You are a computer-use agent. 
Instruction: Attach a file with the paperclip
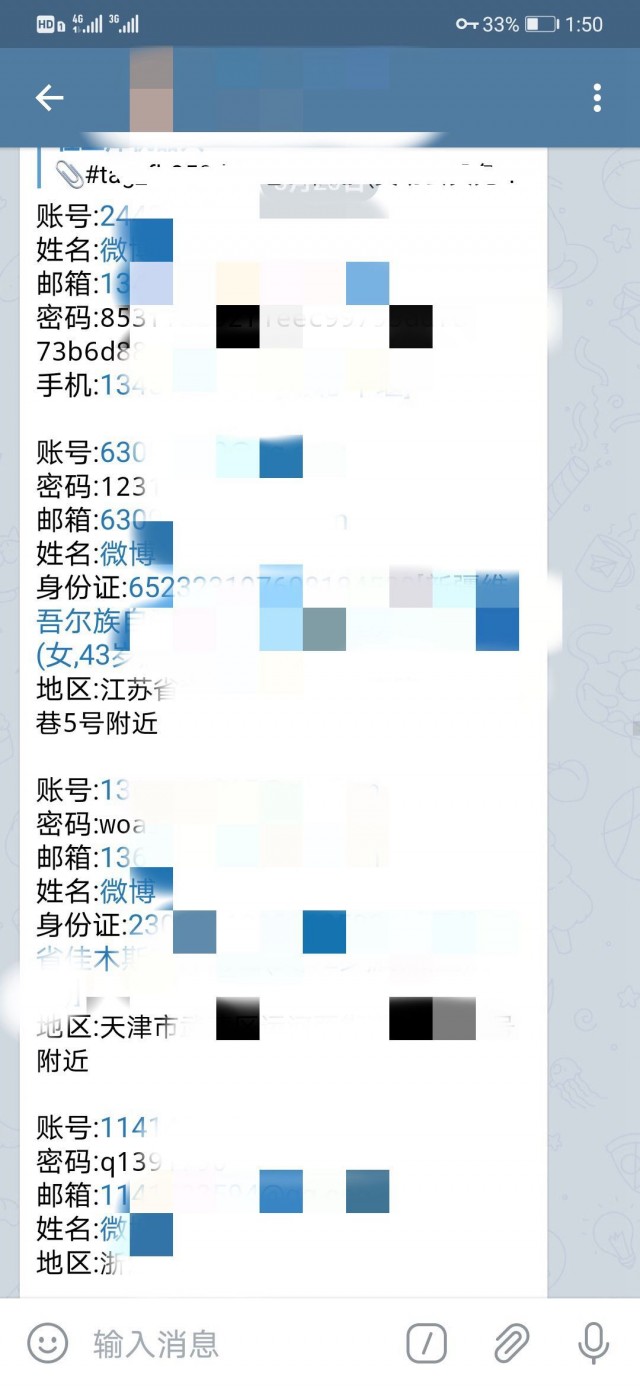(511, 1343)
